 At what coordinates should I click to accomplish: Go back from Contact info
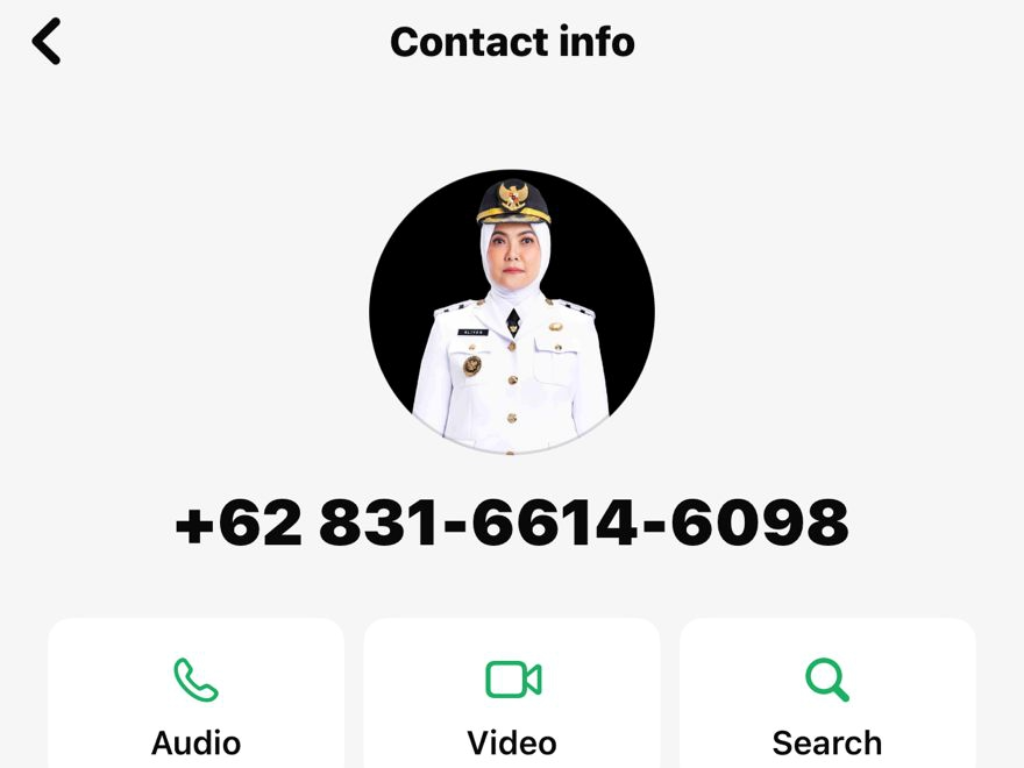point(46,43)
